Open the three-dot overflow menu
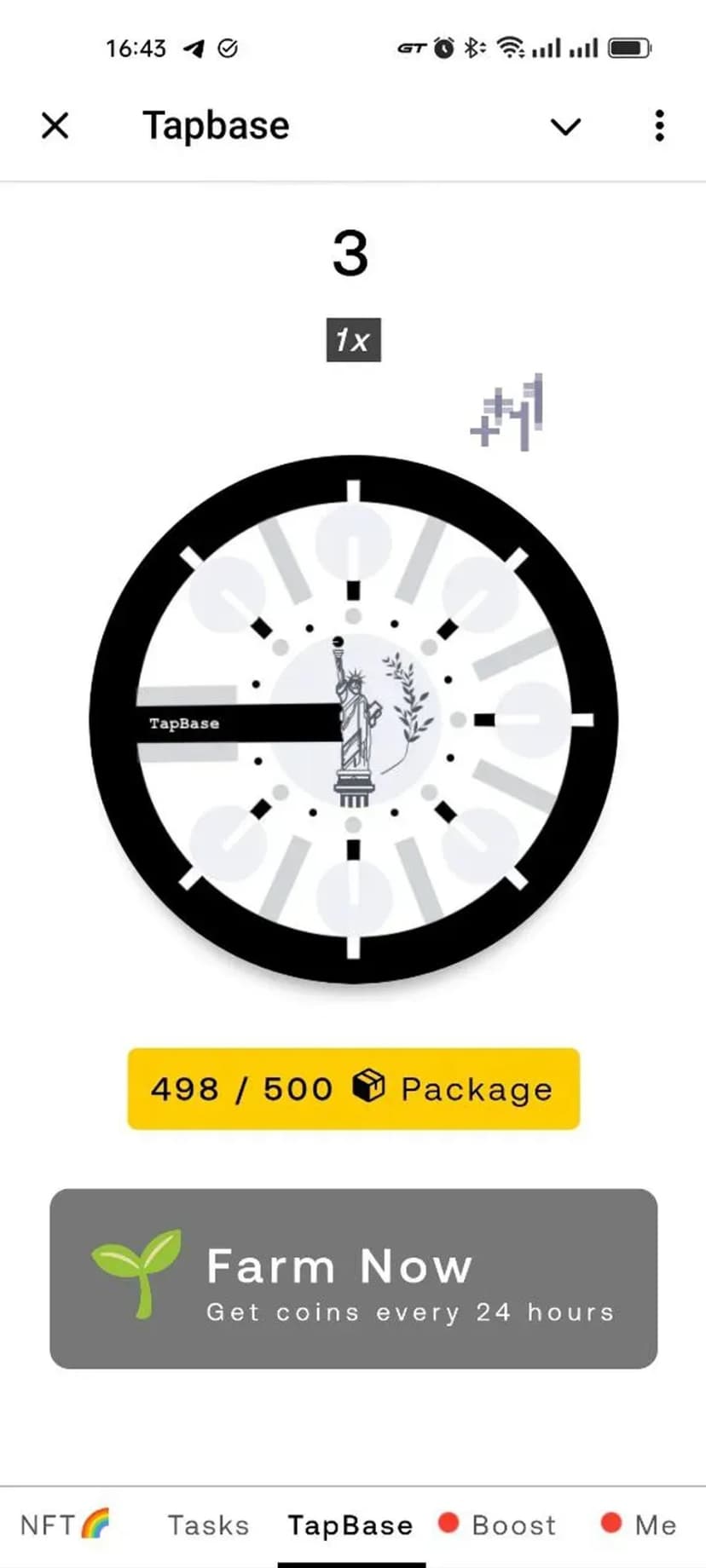The image size is (706, 1568). point(659,126)
